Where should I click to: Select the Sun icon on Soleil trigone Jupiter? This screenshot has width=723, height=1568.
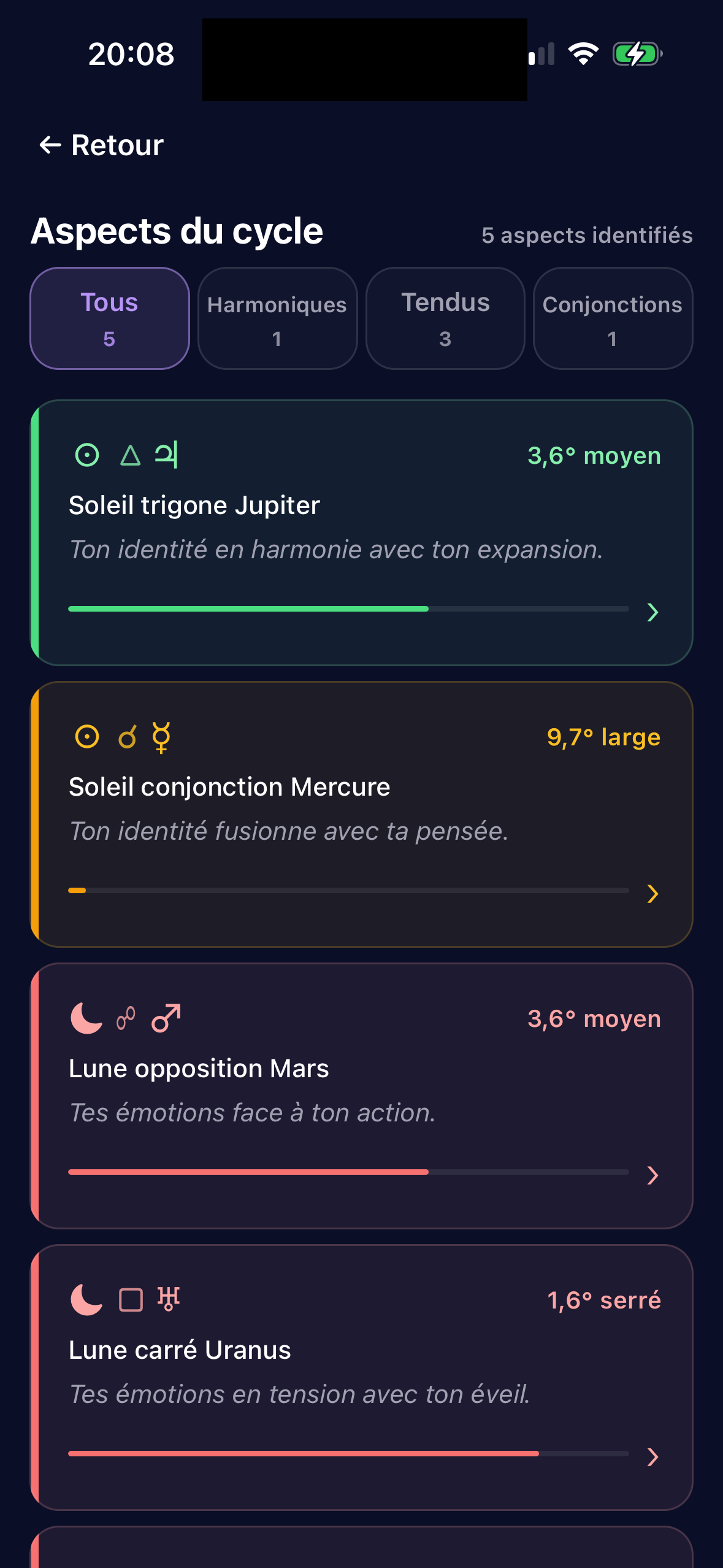[86, 455]
